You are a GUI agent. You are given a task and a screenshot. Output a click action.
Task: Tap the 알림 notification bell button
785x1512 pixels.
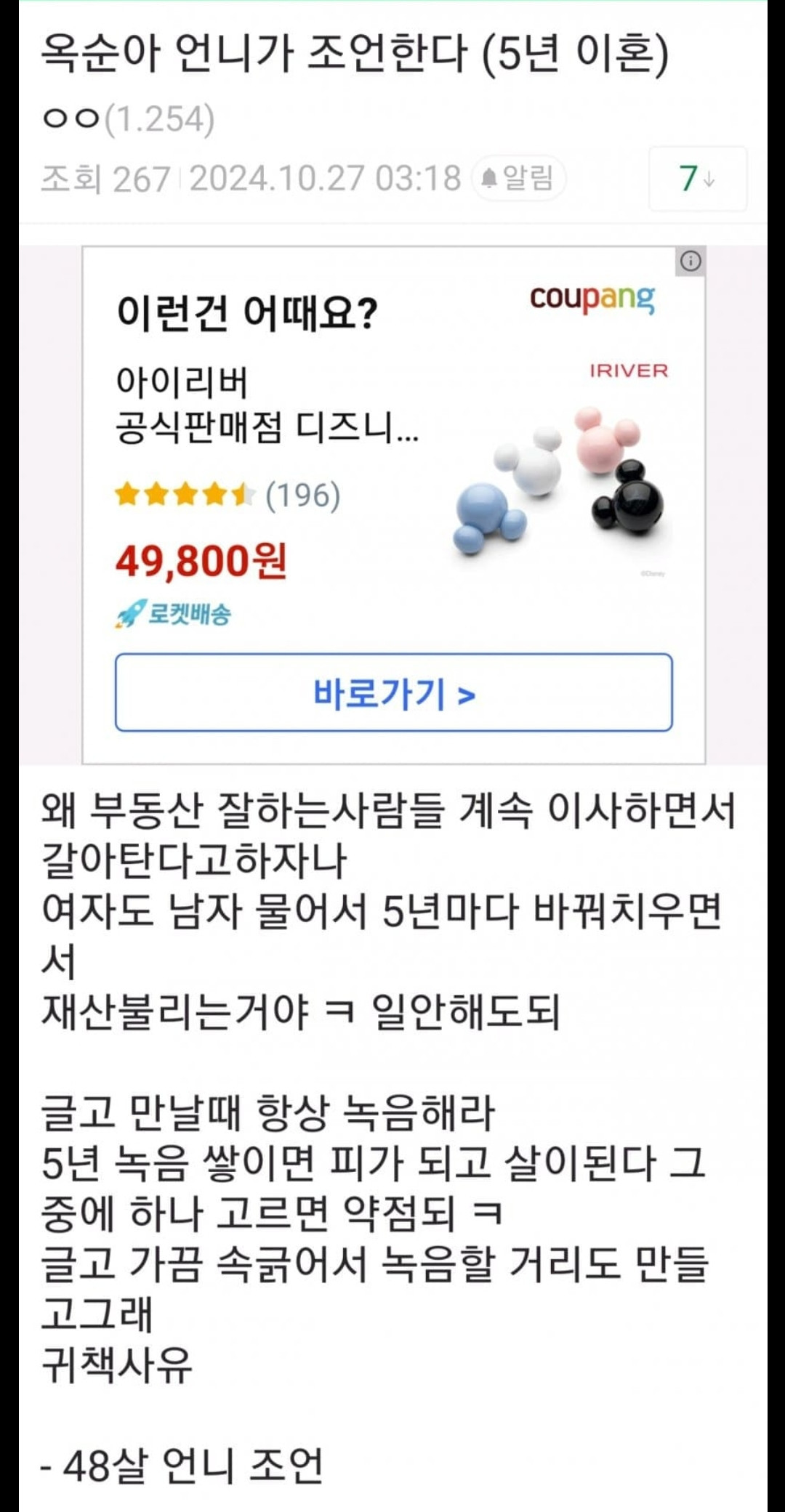[518, 178]
